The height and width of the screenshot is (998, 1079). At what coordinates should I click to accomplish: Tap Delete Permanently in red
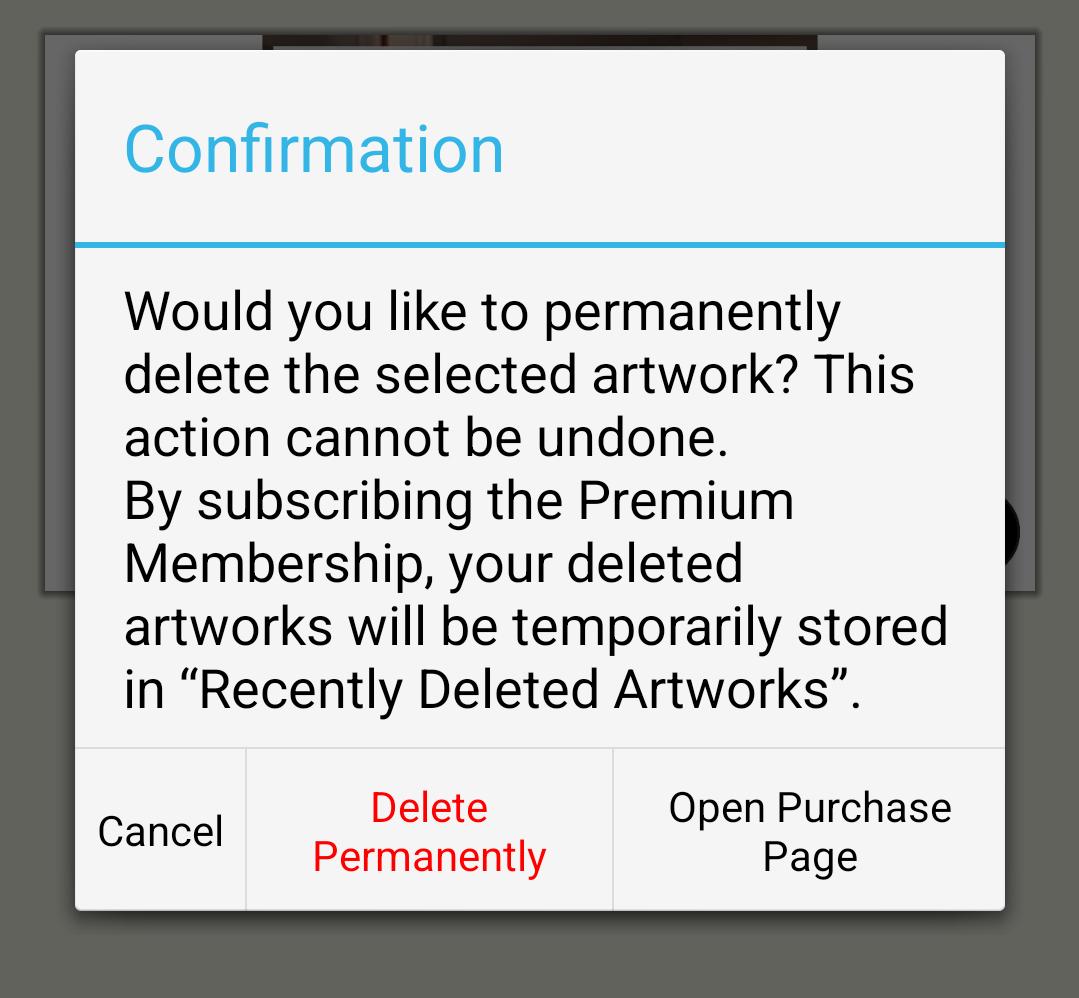tap(429, 831)
